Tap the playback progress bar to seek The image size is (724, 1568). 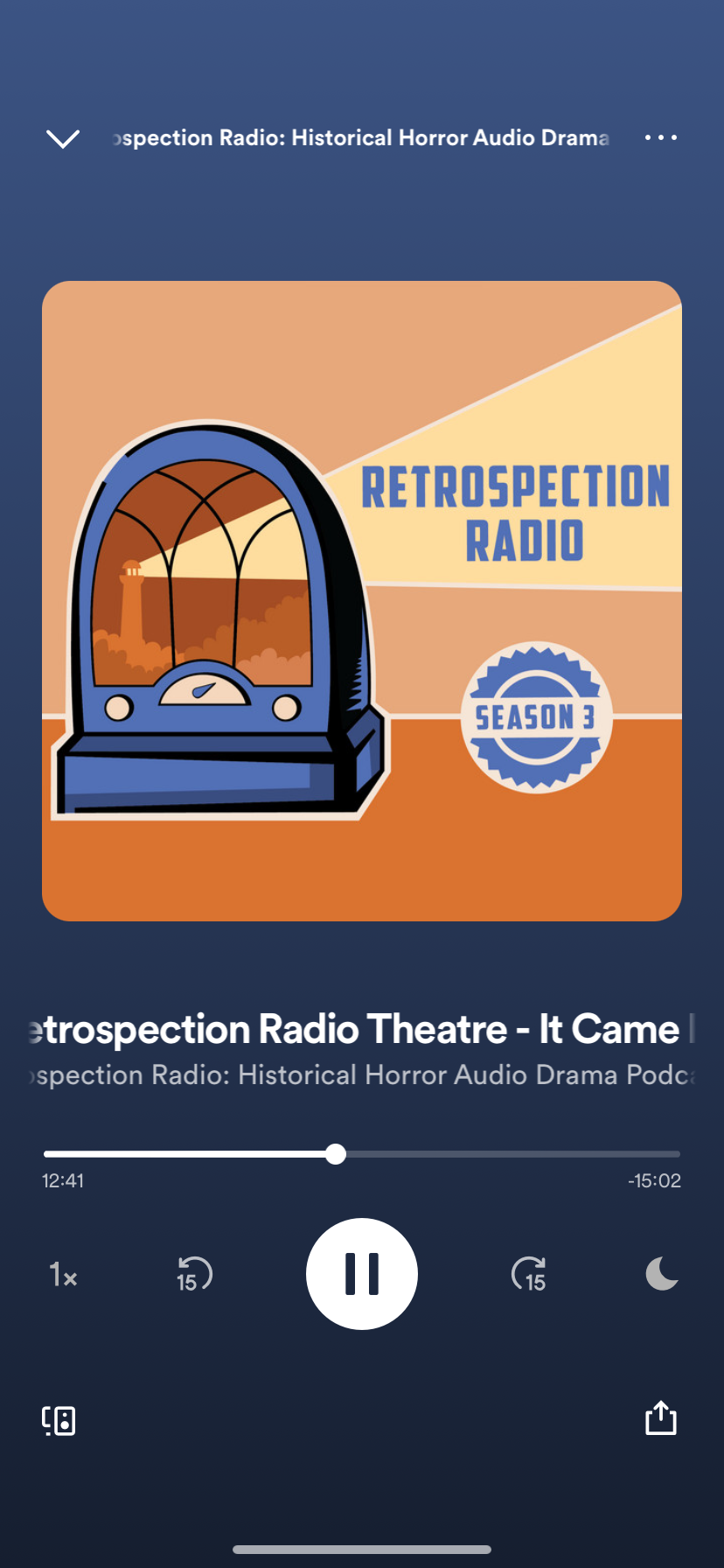point(362,1154)
